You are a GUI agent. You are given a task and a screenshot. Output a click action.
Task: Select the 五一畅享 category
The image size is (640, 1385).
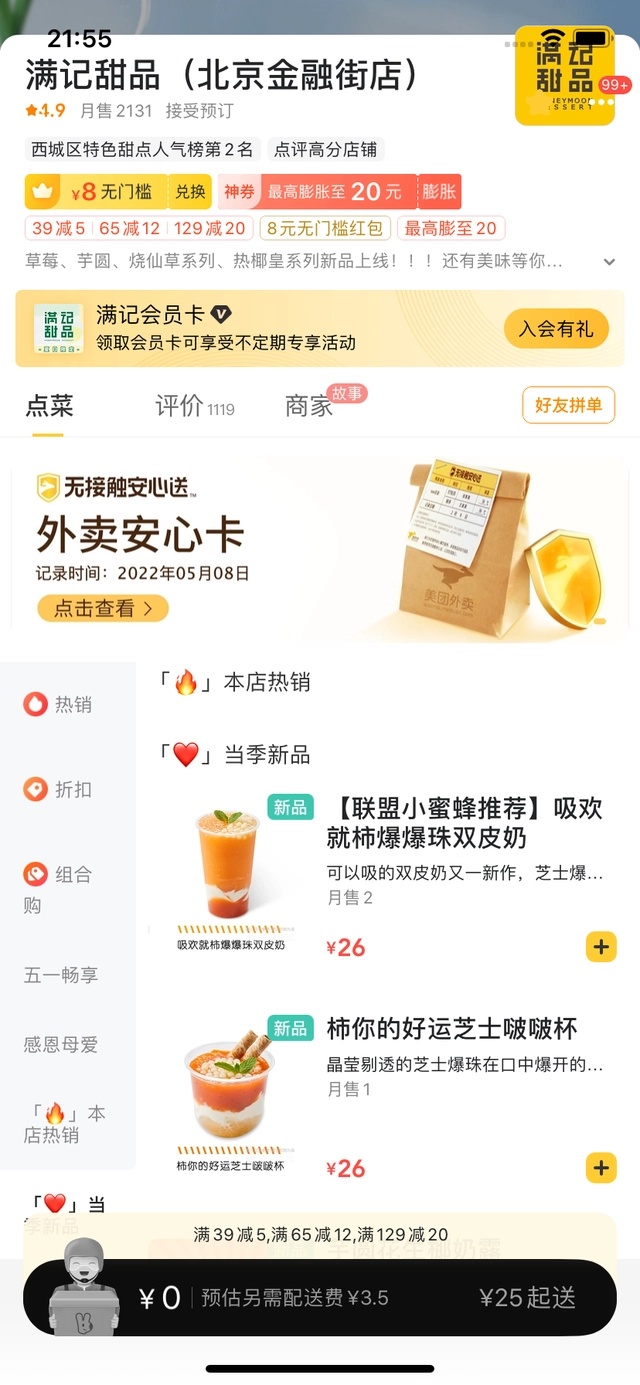pyautogui.click(x=61, y=975)
